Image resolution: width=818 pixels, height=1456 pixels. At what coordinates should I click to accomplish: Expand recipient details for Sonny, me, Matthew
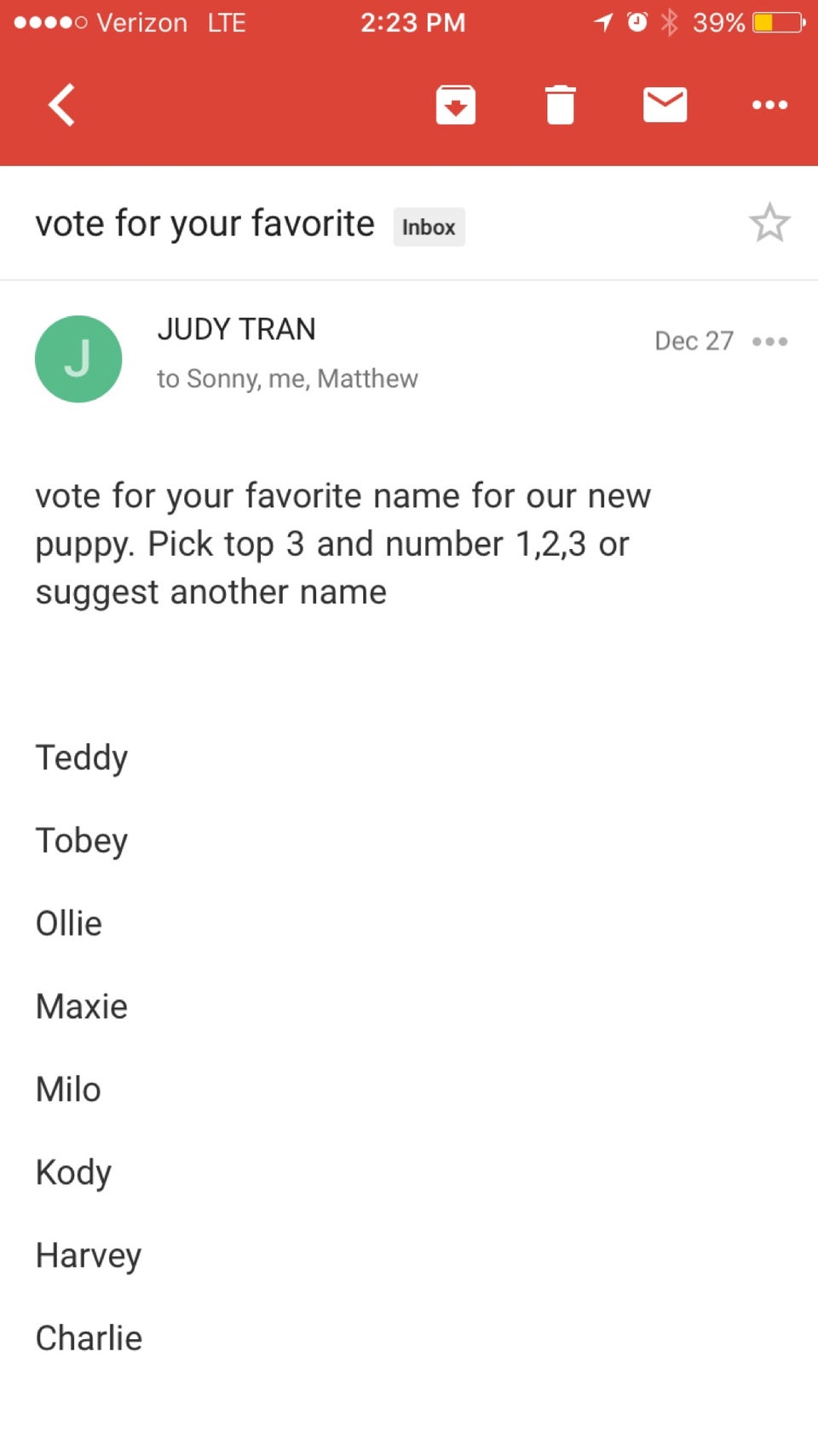287,378
